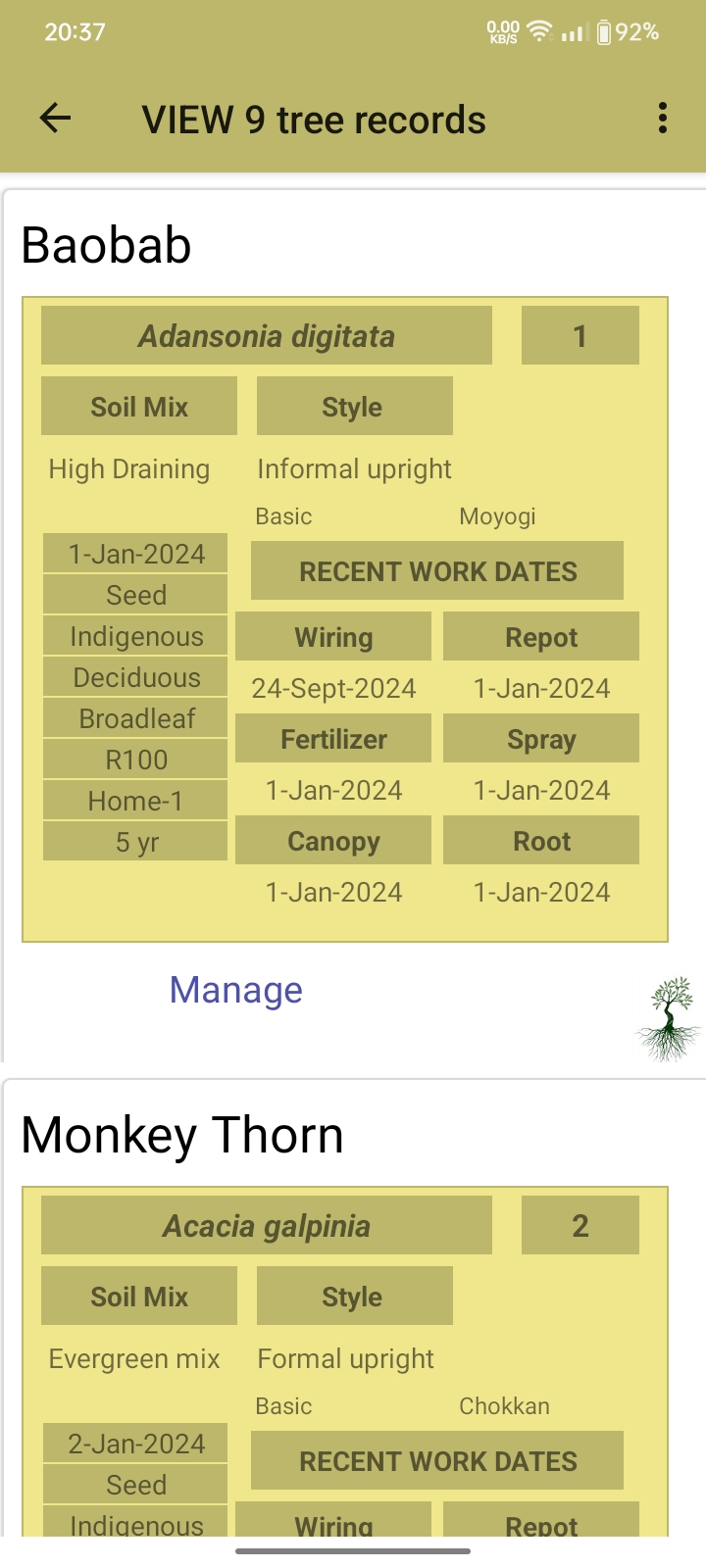This screenshot has width=706, height=1568.
Task: Click the Wiring work date header
Action: [332, 637]
